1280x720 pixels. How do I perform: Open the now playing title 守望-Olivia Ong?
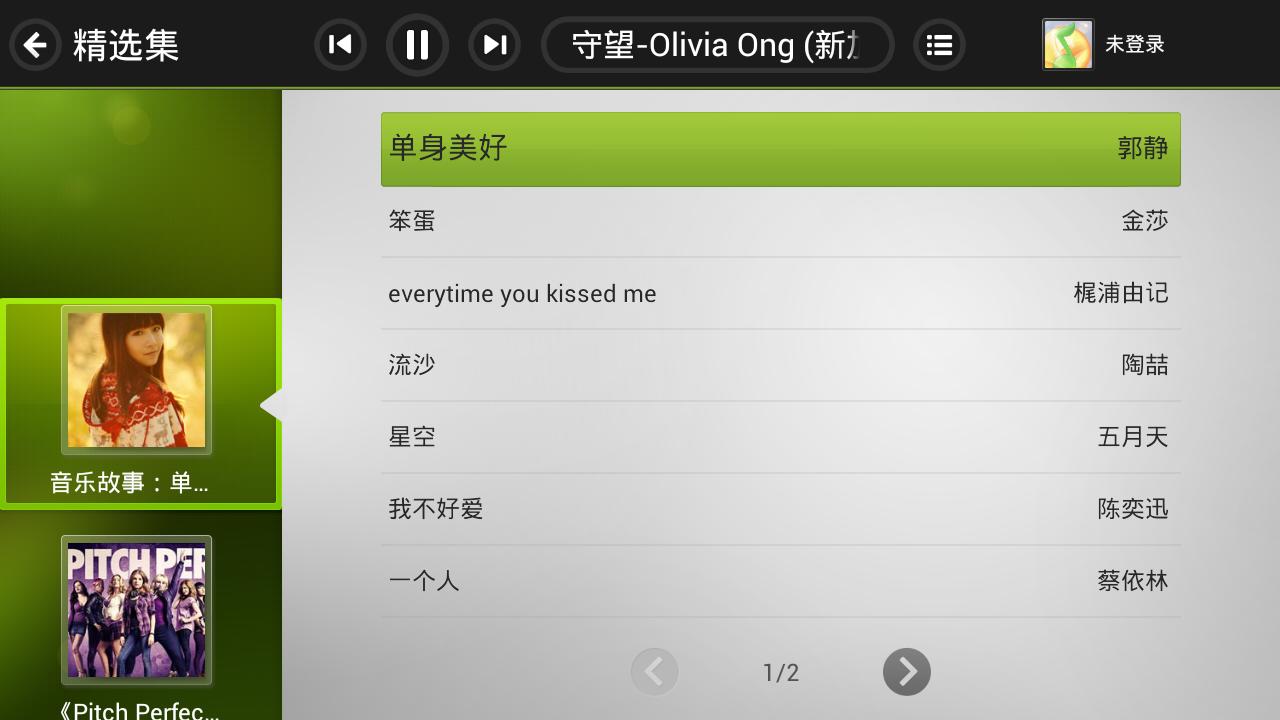click(716, 45)
